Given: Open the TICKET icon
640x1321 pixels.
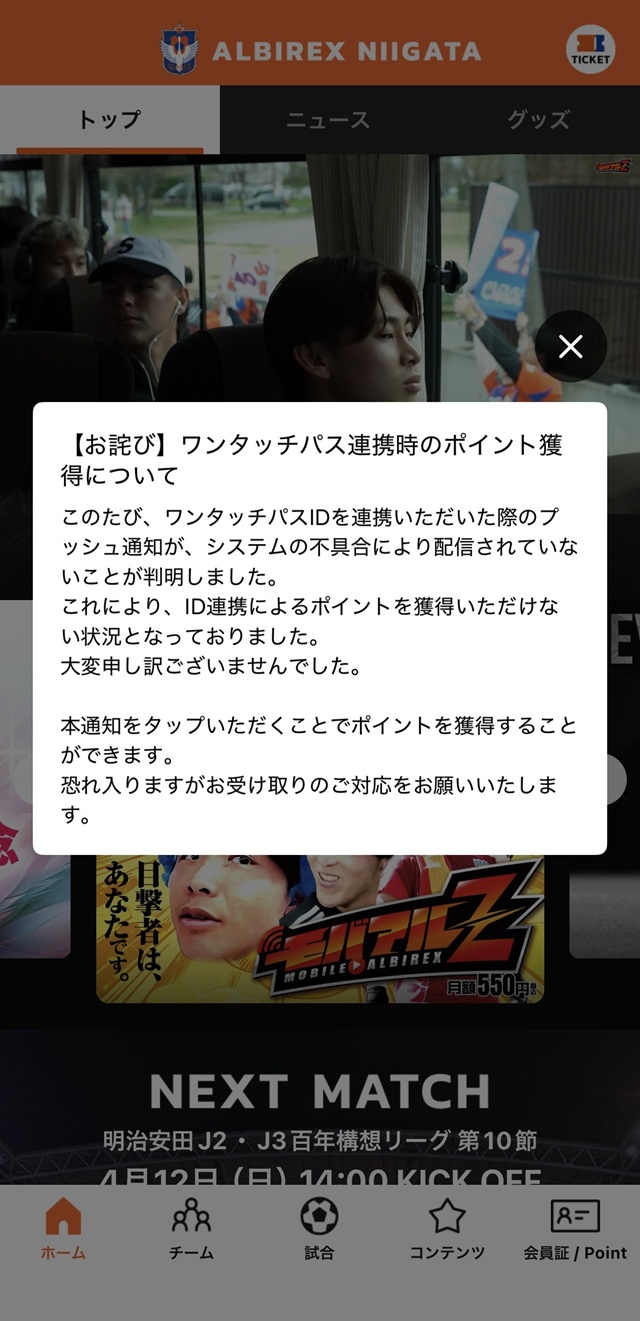Looking at the screenshot, I should [x=590, y=49].
